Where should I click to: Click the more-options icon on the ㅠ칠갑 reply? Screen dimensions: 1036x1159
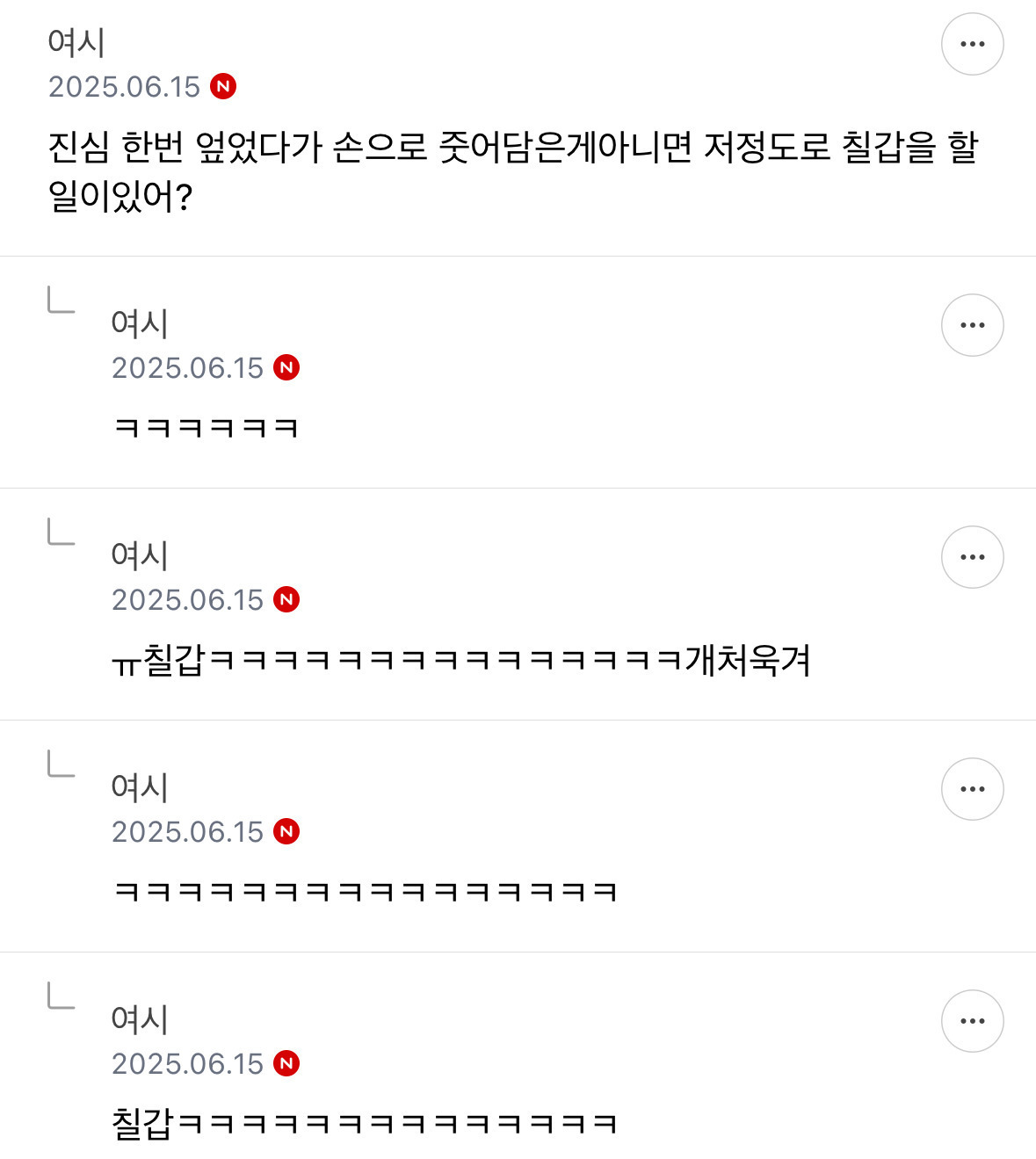[x=972, y=556]
